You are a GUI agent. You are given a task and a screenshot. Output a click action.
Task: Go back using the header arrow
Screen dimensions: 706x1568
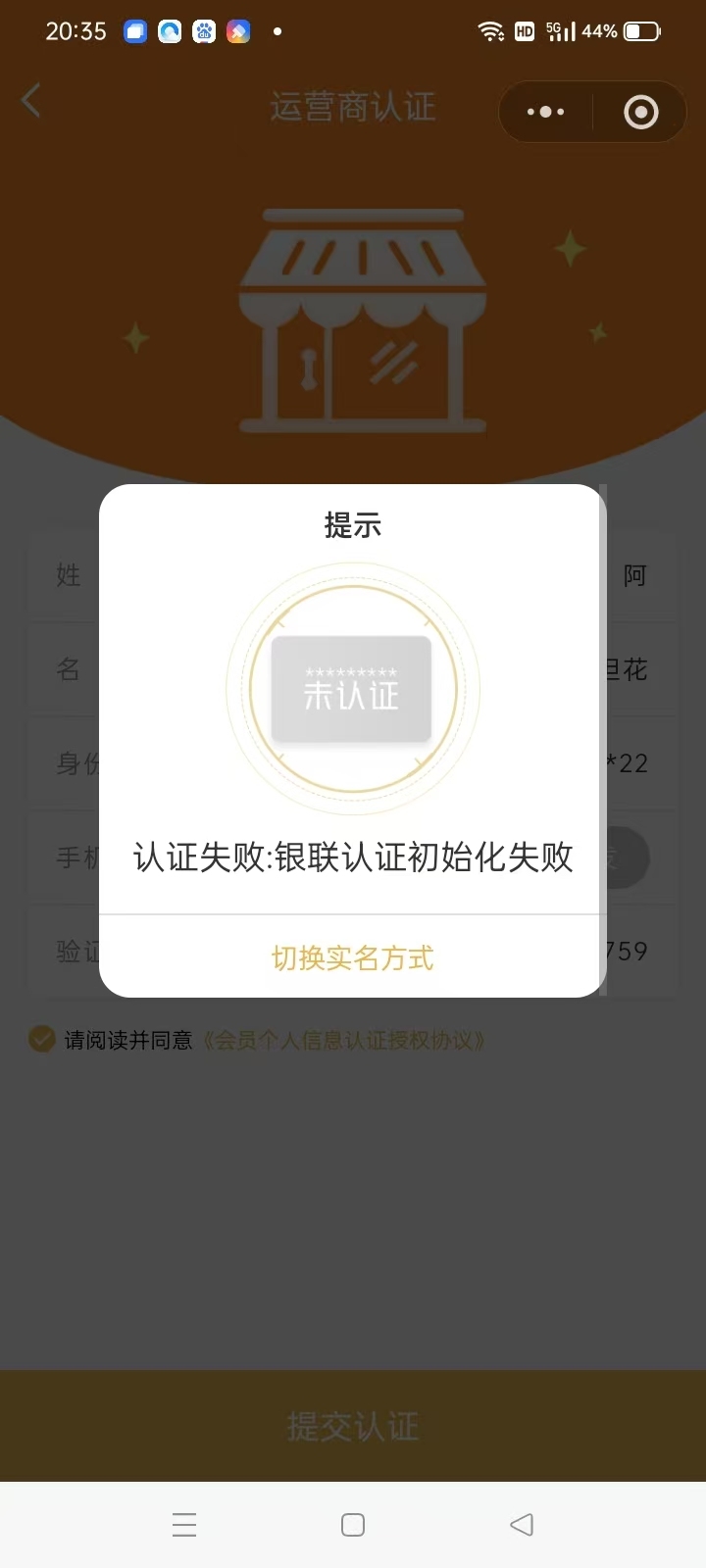(x=31, y=101)
